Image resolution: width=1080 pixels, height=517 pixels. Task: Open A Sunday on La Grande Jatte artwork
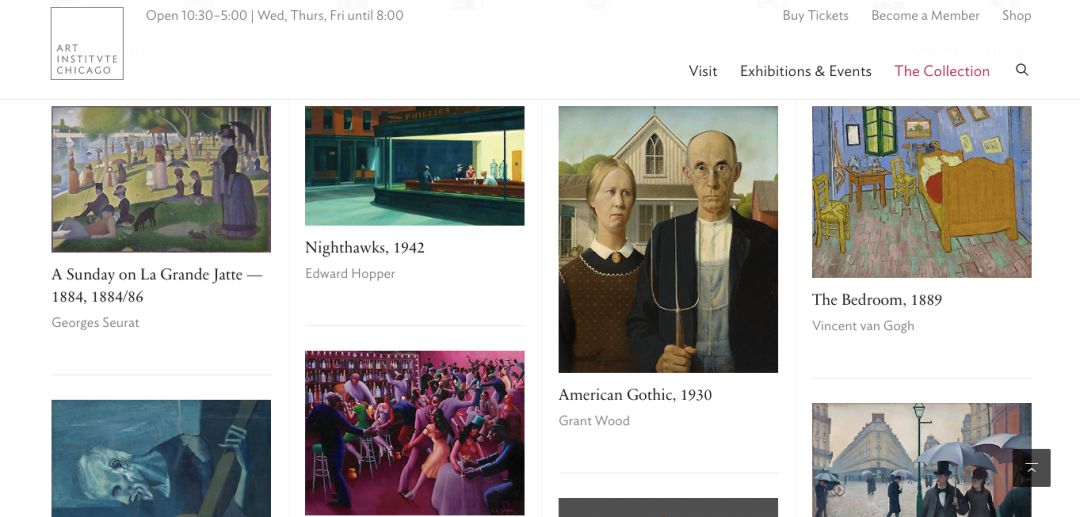coord(161,179)
